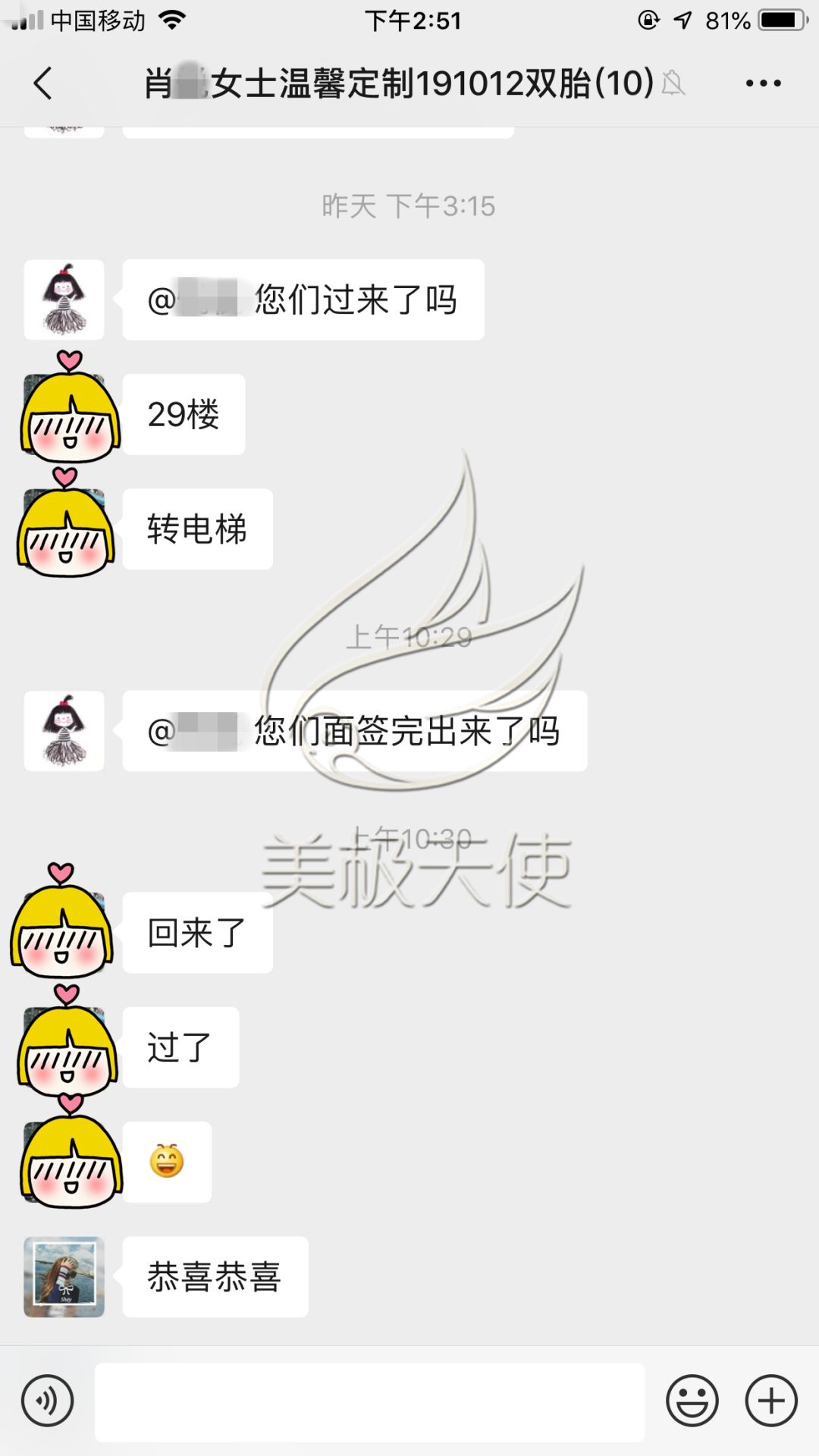Go back to the chat list
Image resolution: width=819 pixels, height=1456 pixels.
[x=44, y=83]
